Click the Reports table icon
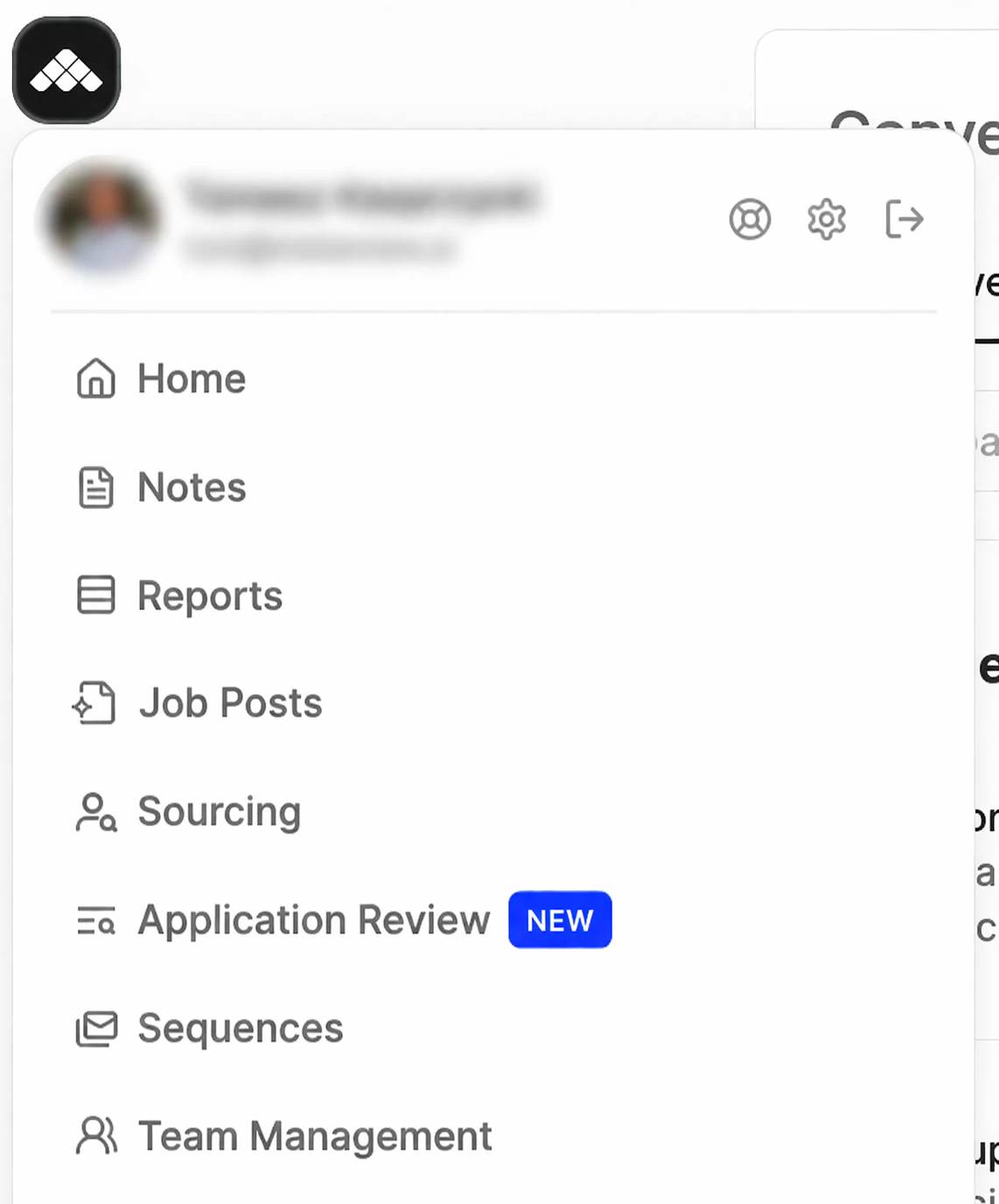 pyautogui.click(x=95, y=596)
